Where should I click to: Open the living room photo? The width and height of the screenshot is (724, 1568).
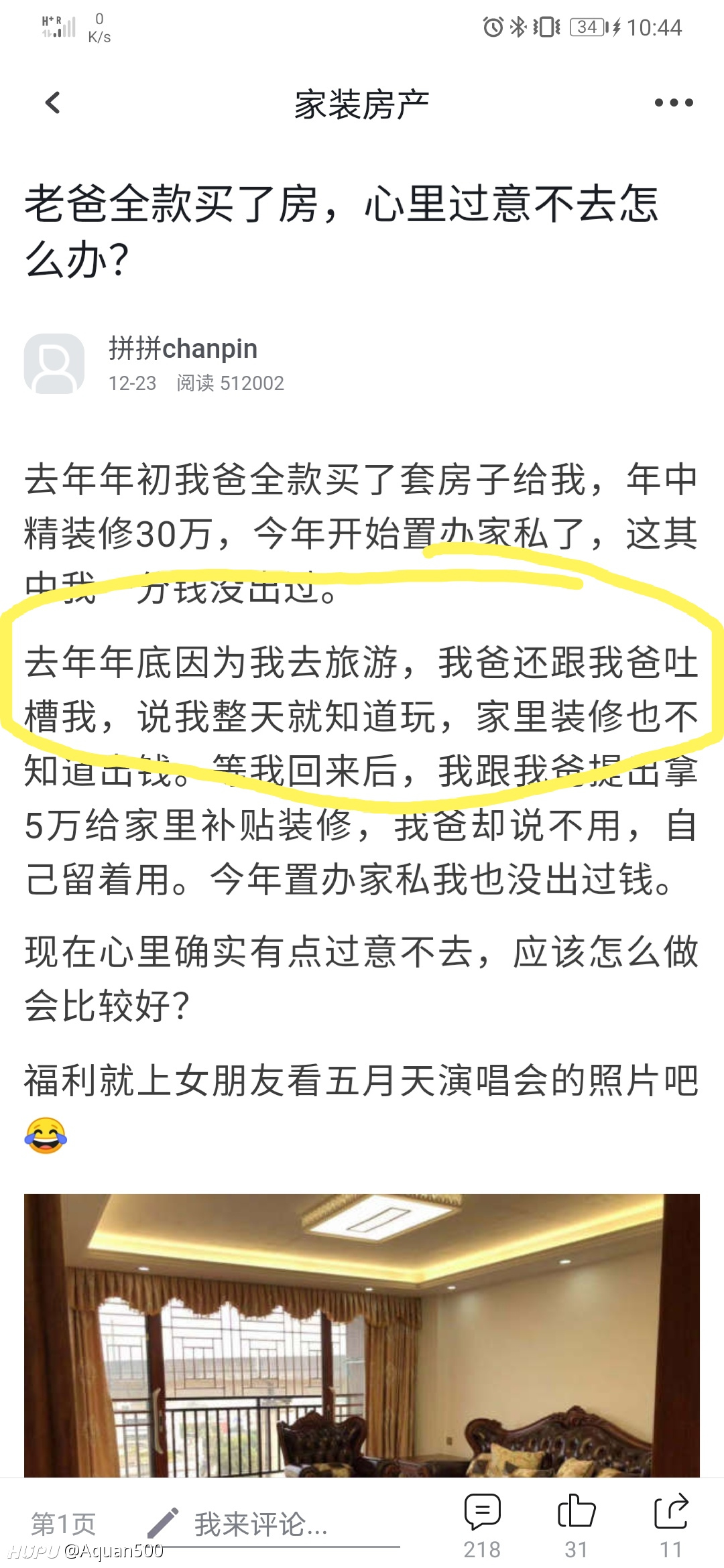[x=362, y=1335]
